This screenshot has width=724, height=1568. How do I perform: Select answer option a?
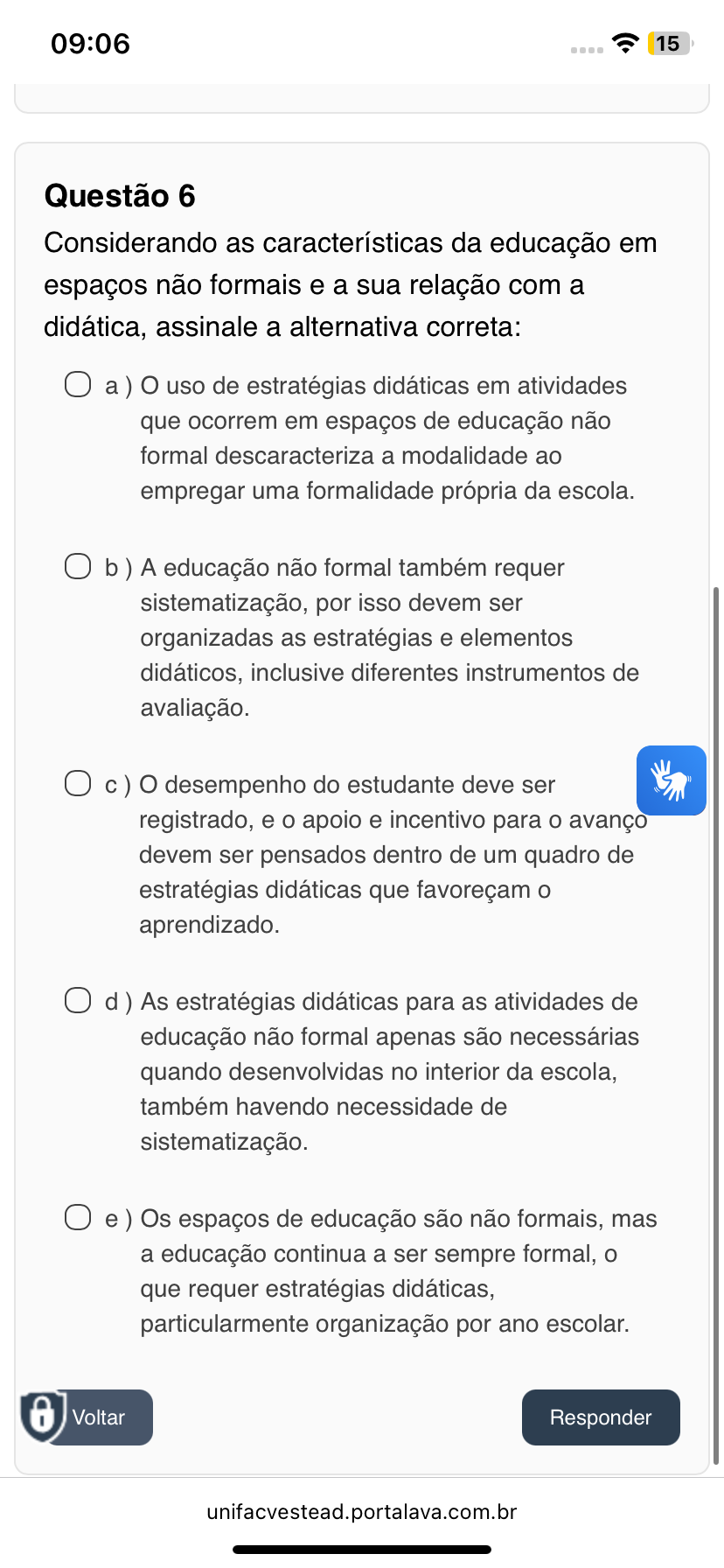pyautogui.click(x=78, y=384)
